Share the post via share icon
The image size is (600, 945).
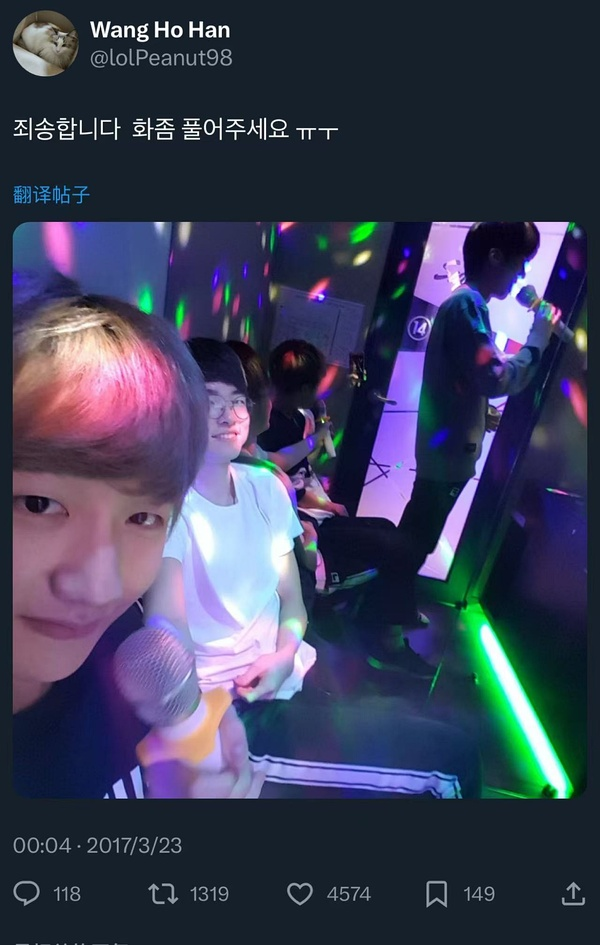(573, 893)
